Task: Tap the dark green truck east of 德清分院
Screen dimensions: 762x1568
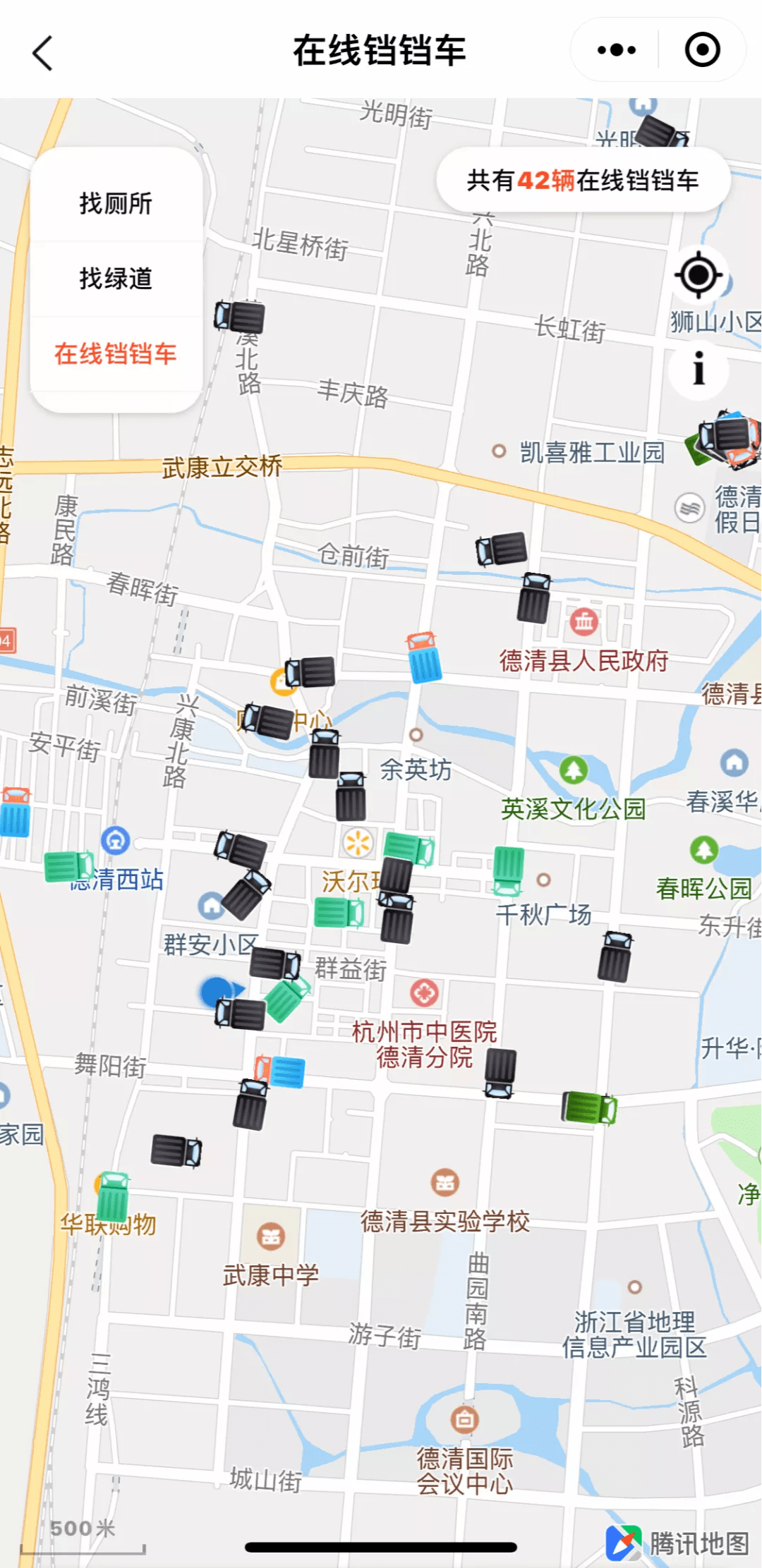Action: point(589,1107)
